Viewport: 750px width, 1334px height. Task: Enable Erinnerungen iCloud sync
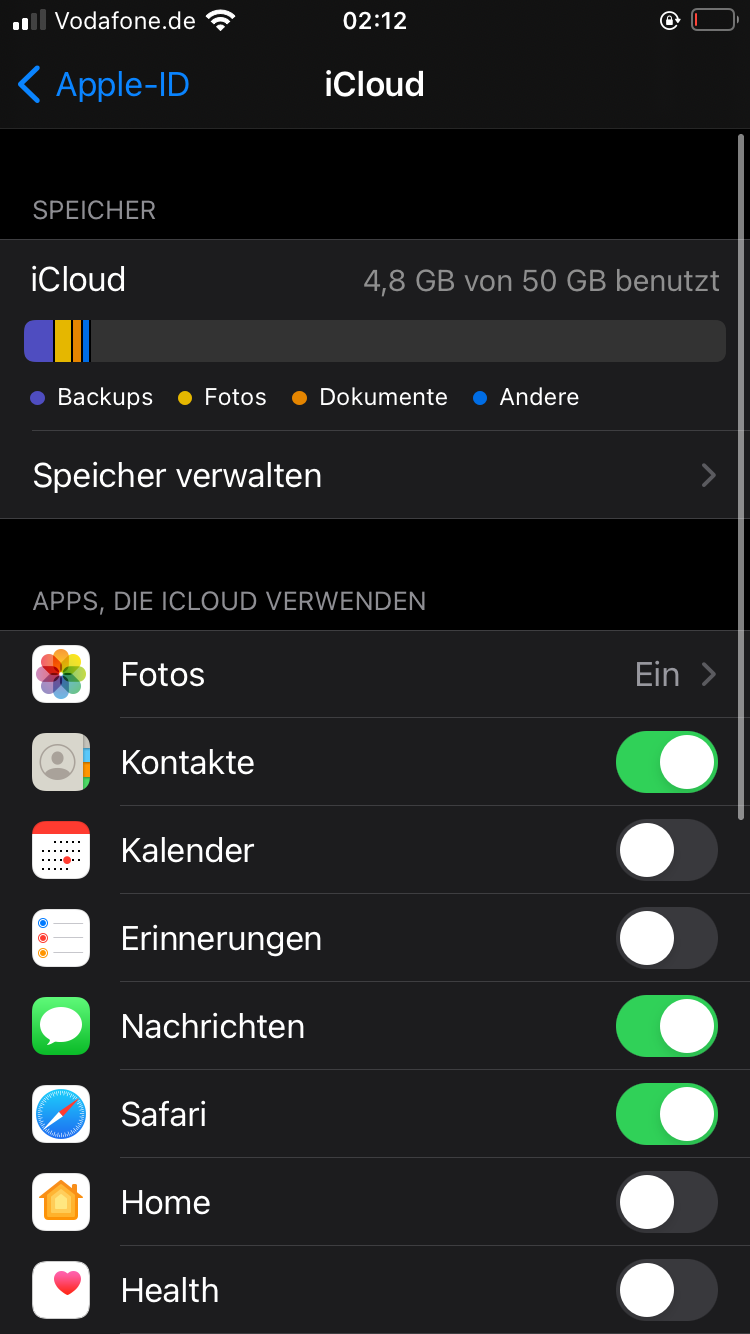point(666,939)
